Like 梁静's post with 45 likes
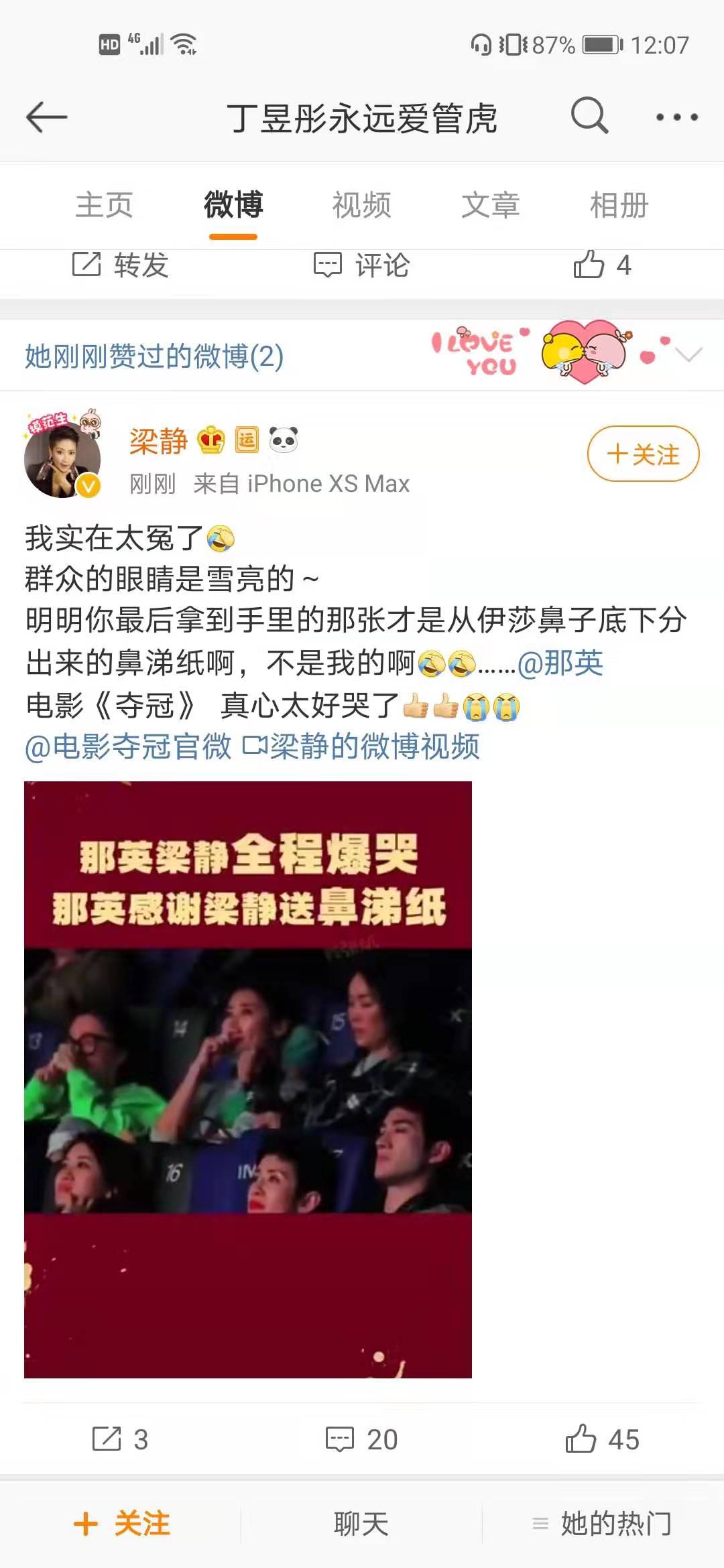Image resolution: width=724 pixels, height=1568 pixels. 602,1439
